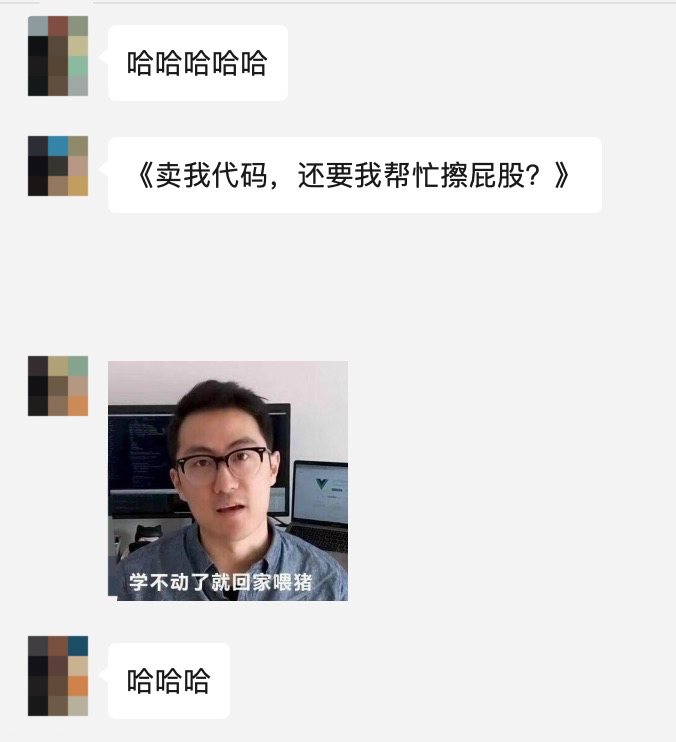Open the avatar next to the 哈哈哈 message
This screenshot has height=742, width=676.
coord(58,675)
